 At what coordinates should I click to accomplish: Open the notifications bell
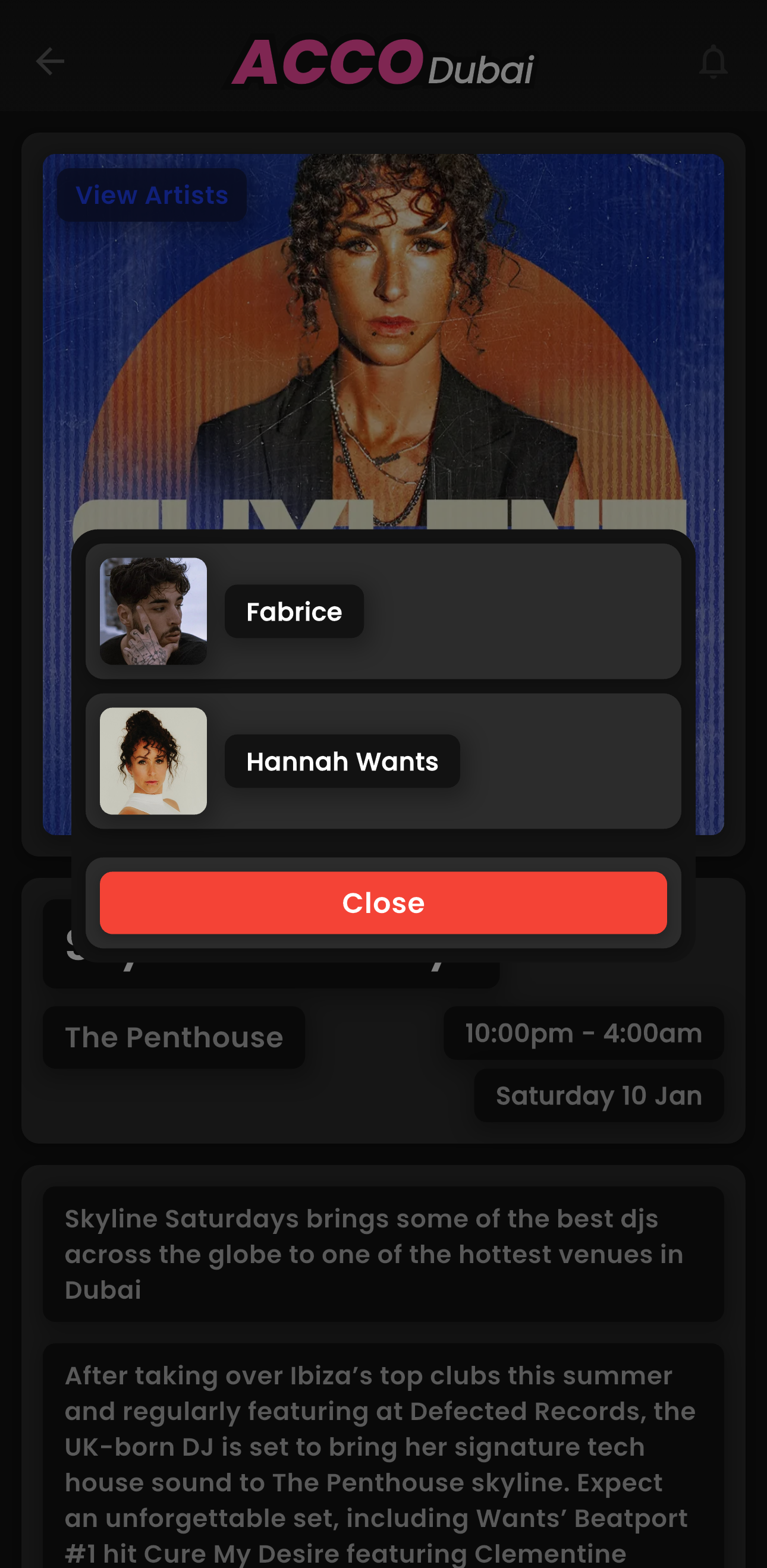pyautogui.click(x=713, y=61)
